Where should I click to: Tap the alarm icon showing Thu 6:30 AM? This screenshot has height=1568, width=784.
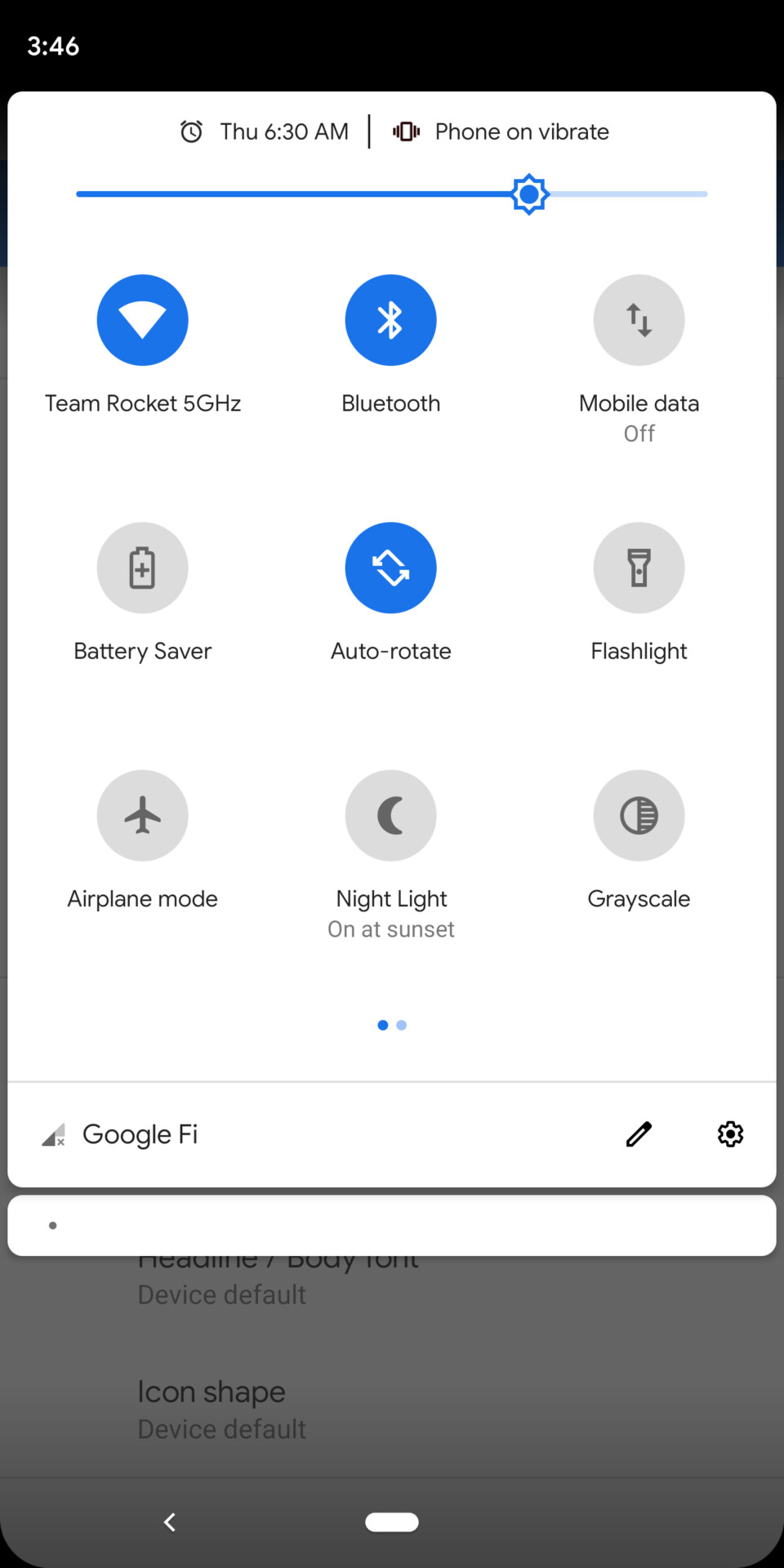(191, 131)
